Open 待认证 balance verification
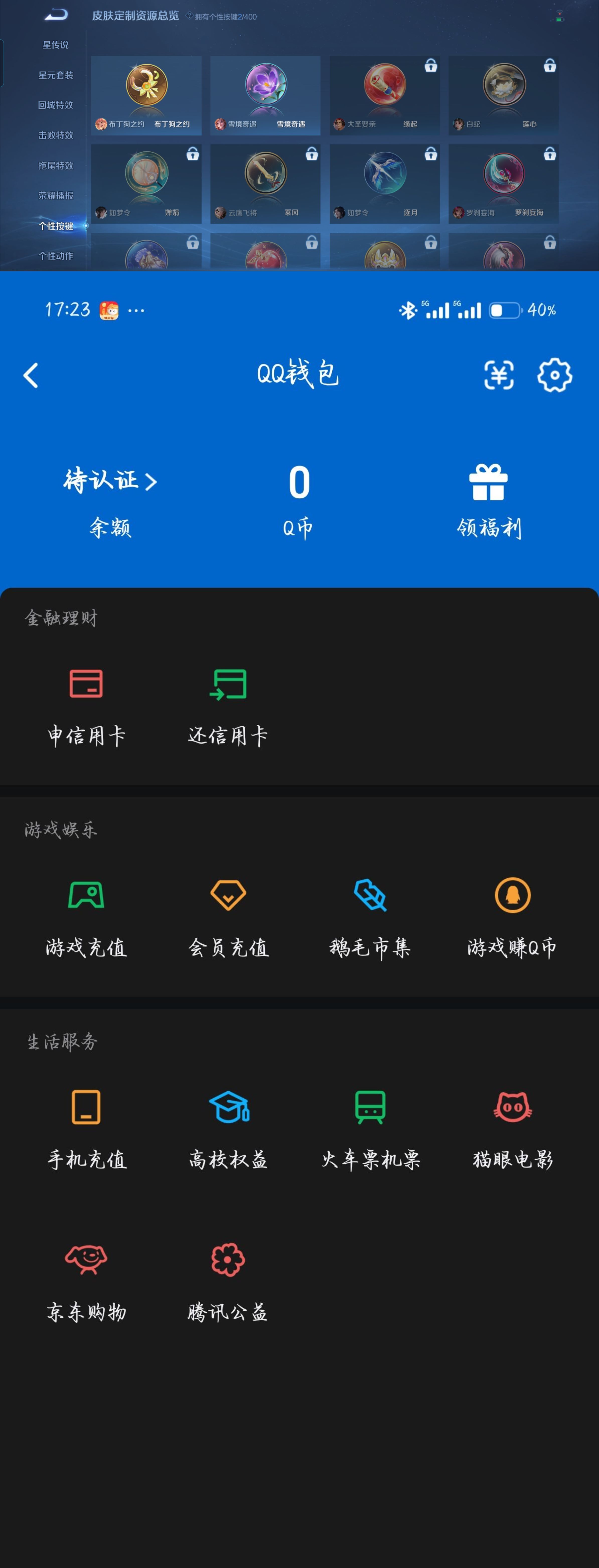Screen dimensions: 599x1568 tap(110, 481)
